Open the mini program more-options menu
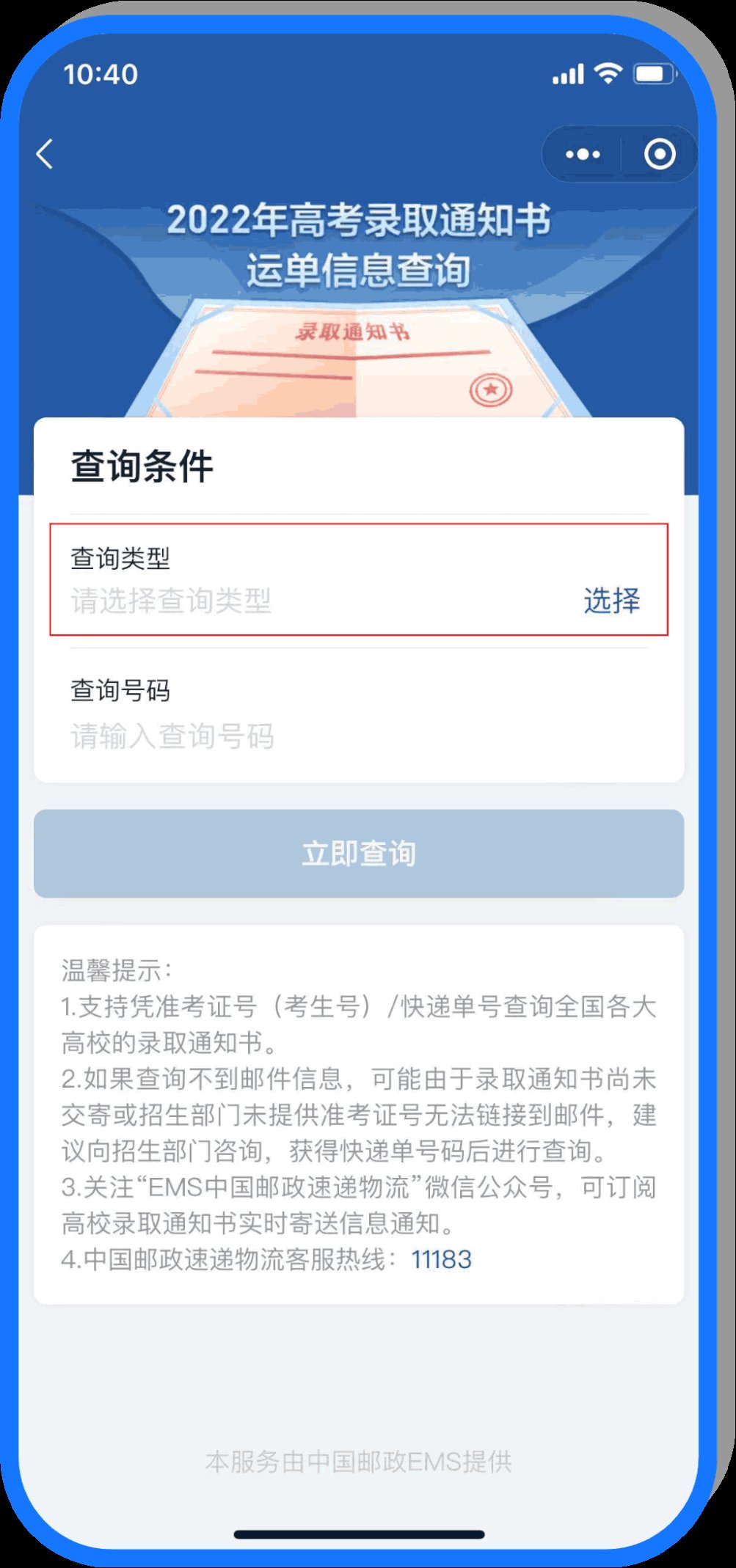This screenshot has width=736, height=1568. click(x=583, y=155)
